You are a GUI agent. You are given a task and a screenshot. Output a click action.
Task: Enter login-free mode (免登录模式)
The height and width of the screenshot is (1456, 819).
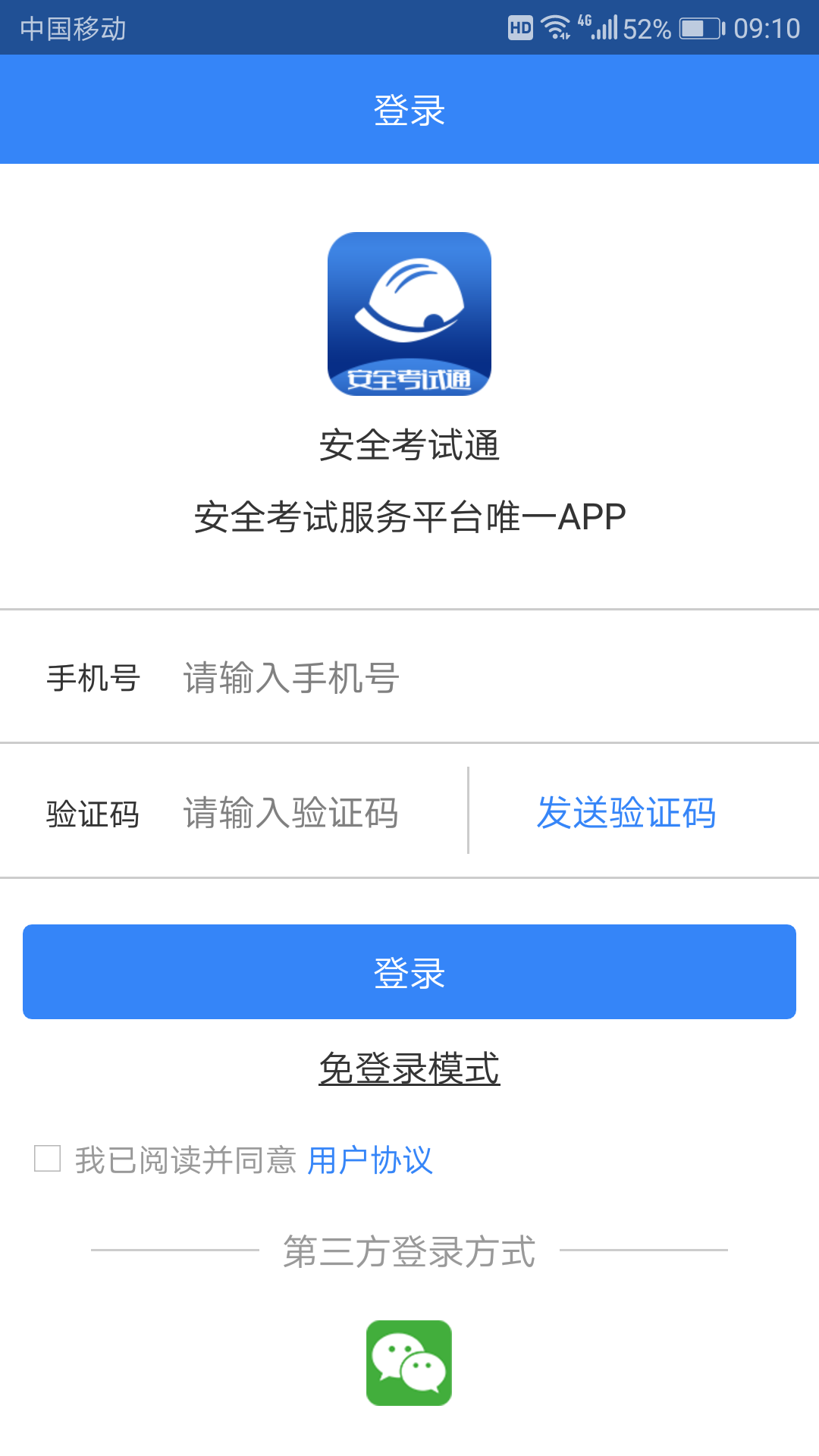(409, 1069)
